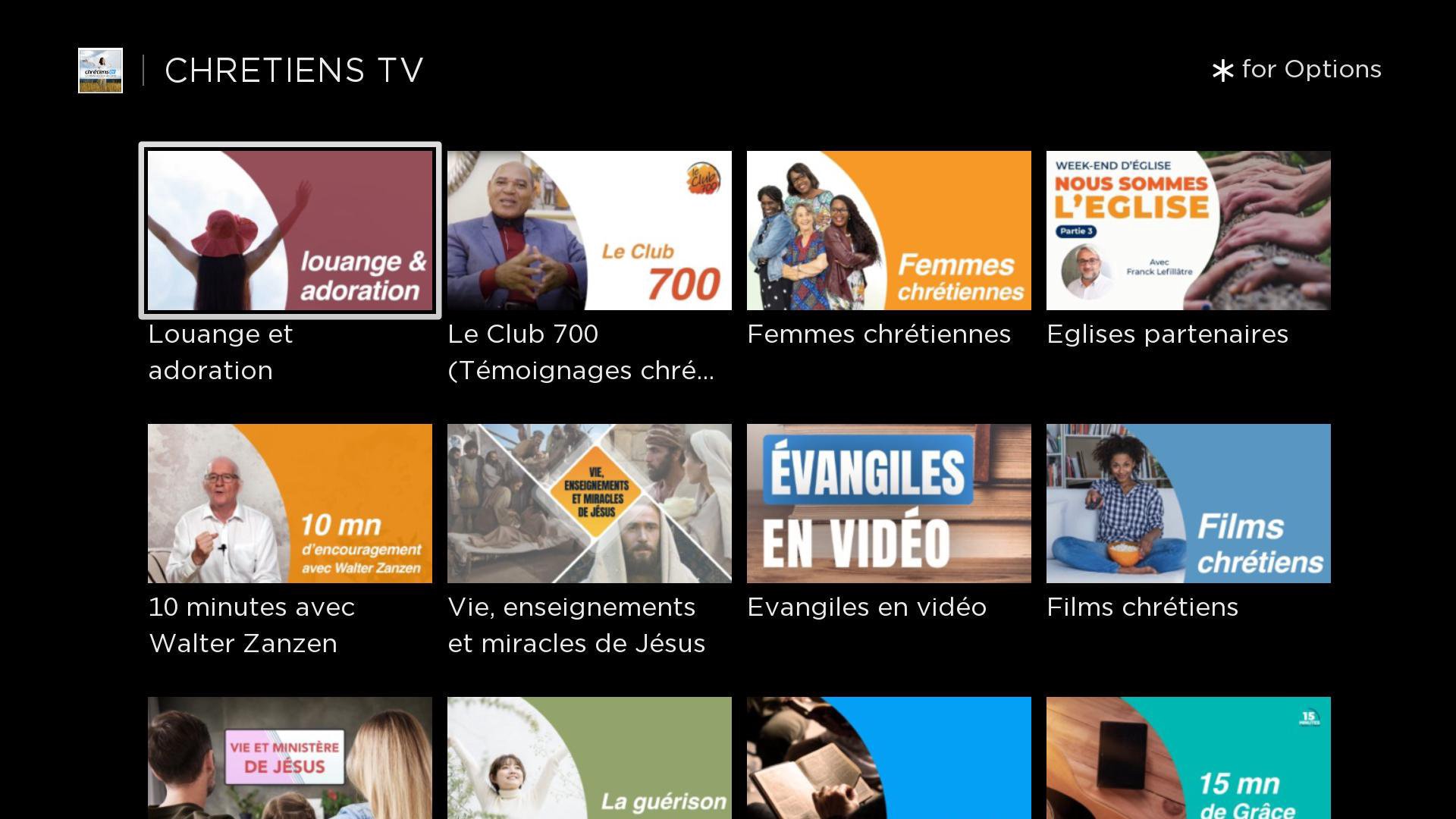Select the La guérison tile
This screenshot has height=819, width=1456.
pos(589,758)
